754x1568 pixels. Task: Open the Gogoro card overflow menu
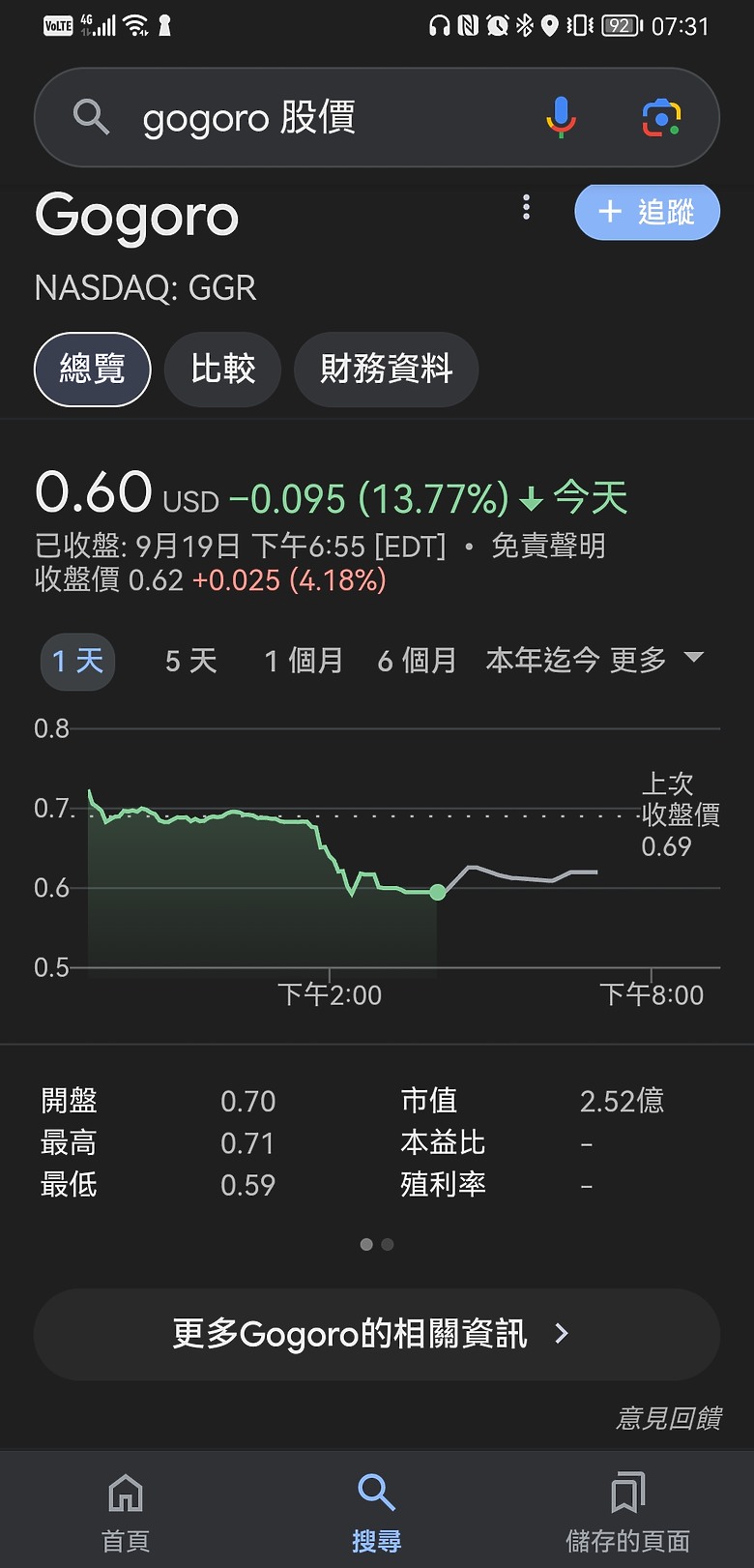coord(526,207)
